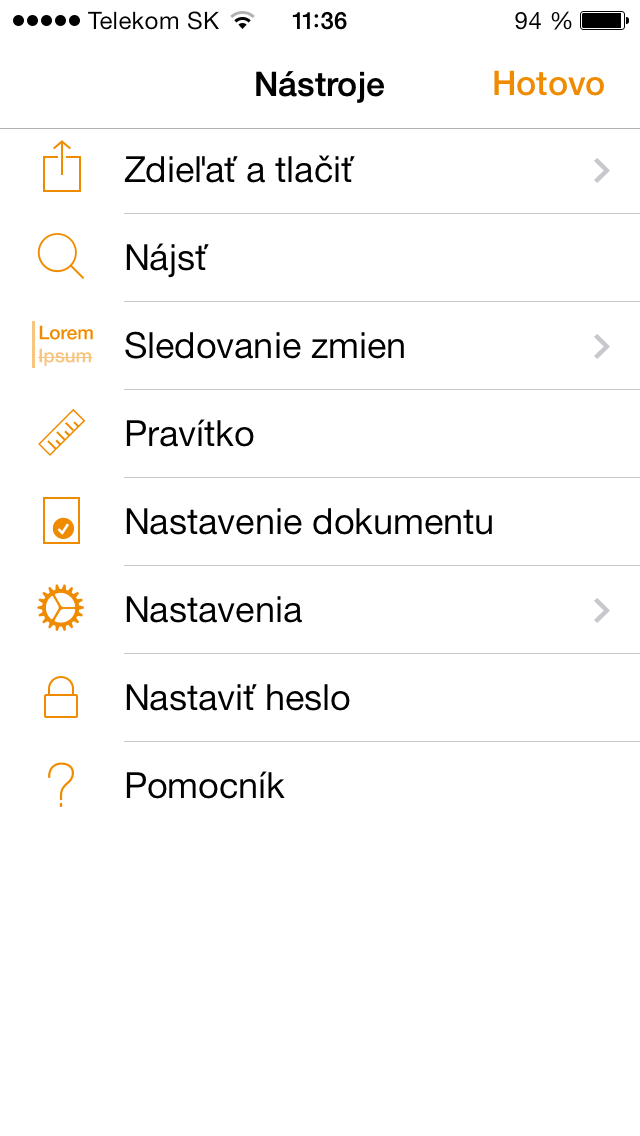Open Sledovanie zmien

pos(320,346)
